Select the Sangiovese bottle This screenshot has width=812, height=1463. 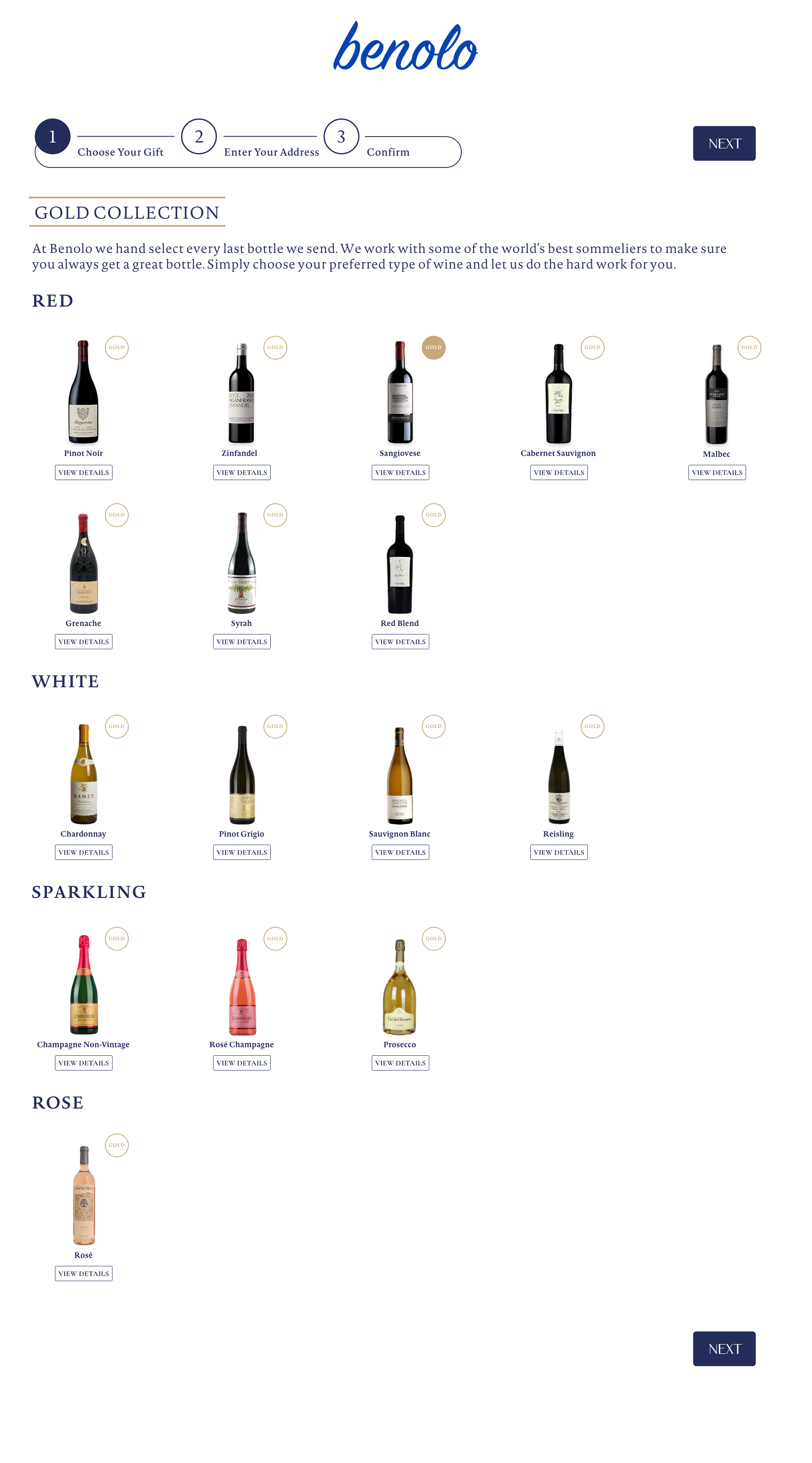[400, 392]
